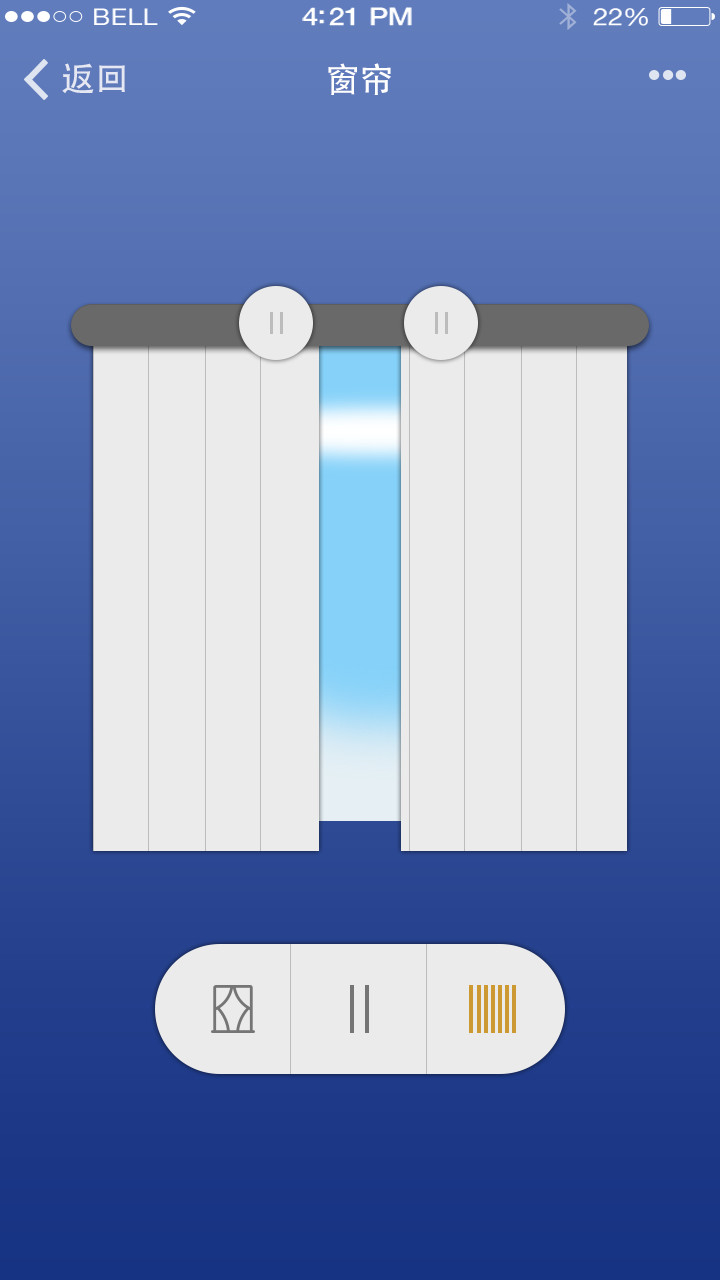Viewport: 720px width, 1280px height.
Task: Tap the left curtain slider handle
Action: click(276, 323)
